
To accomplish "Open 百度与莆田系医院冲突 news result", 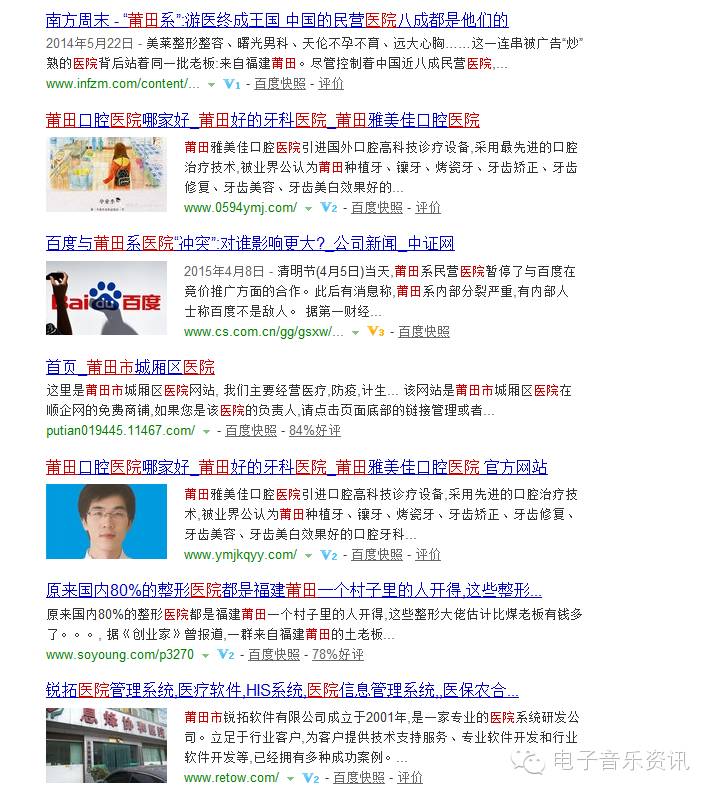I will coord(250,243).
